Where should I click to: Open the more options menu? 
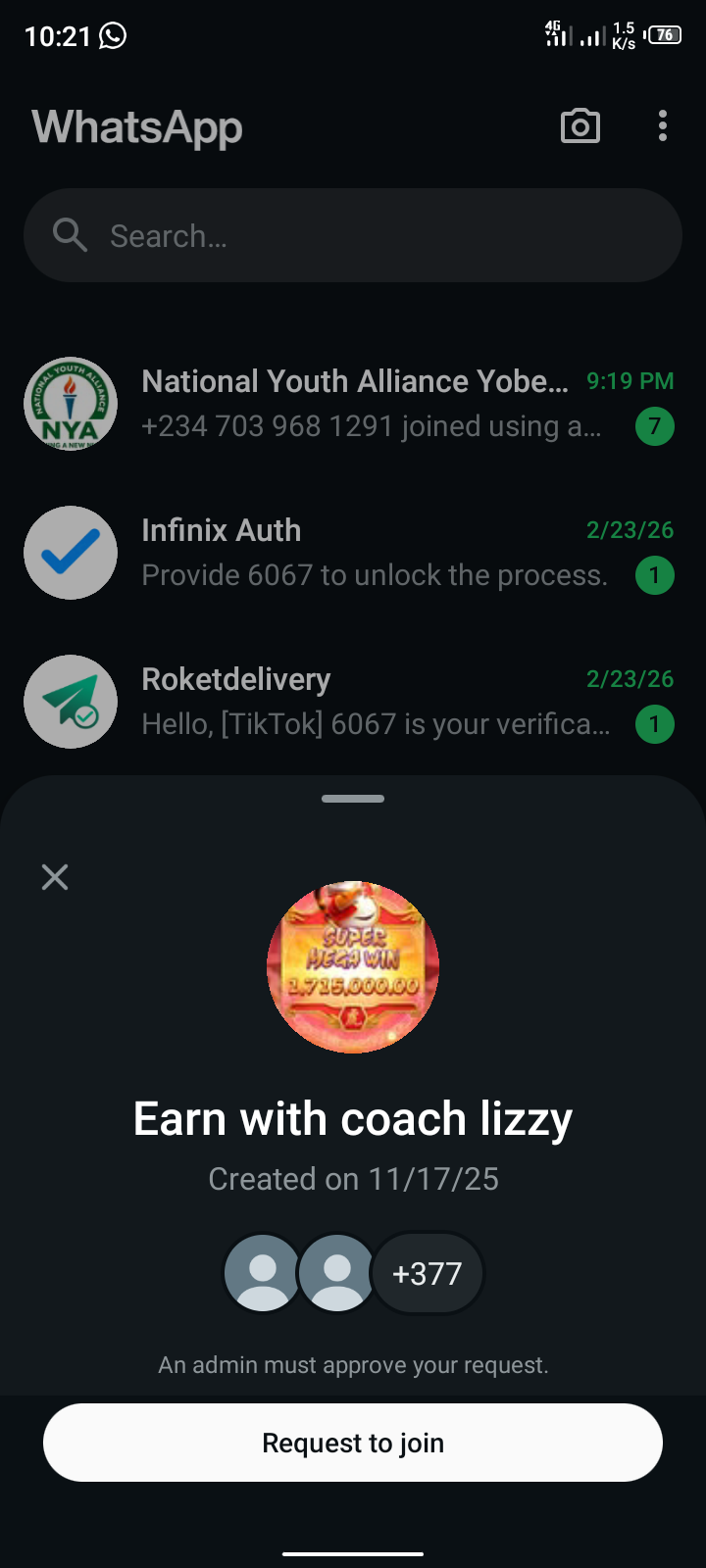pyautogui.click(x=663, y=126)
